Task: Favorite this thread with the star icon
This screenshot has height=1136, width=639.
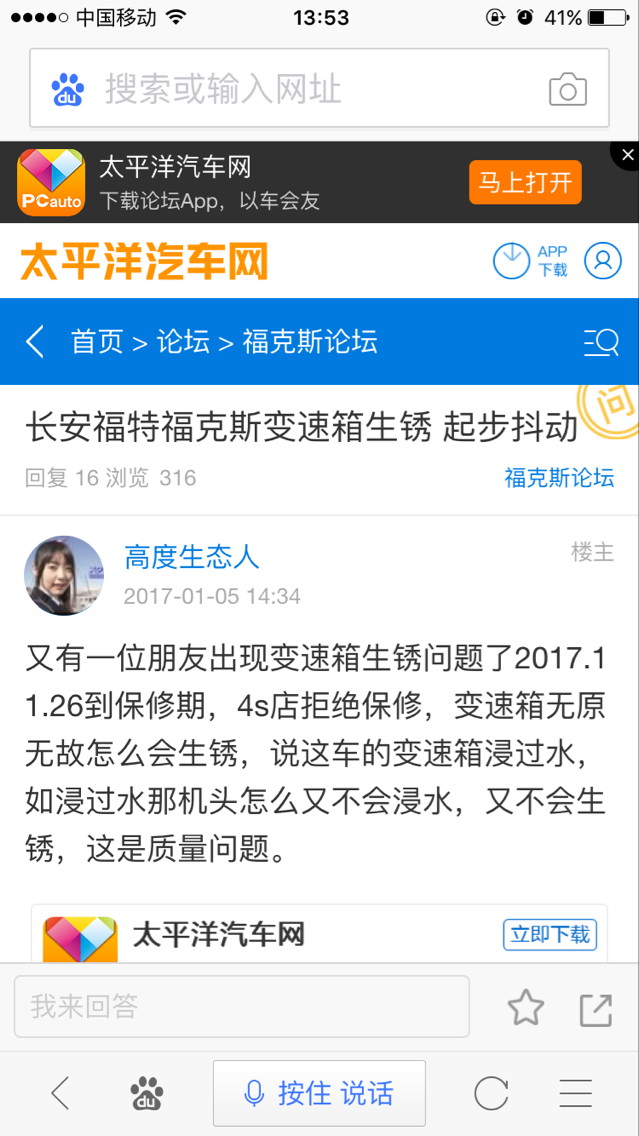Action: [x=525, y=1008]
